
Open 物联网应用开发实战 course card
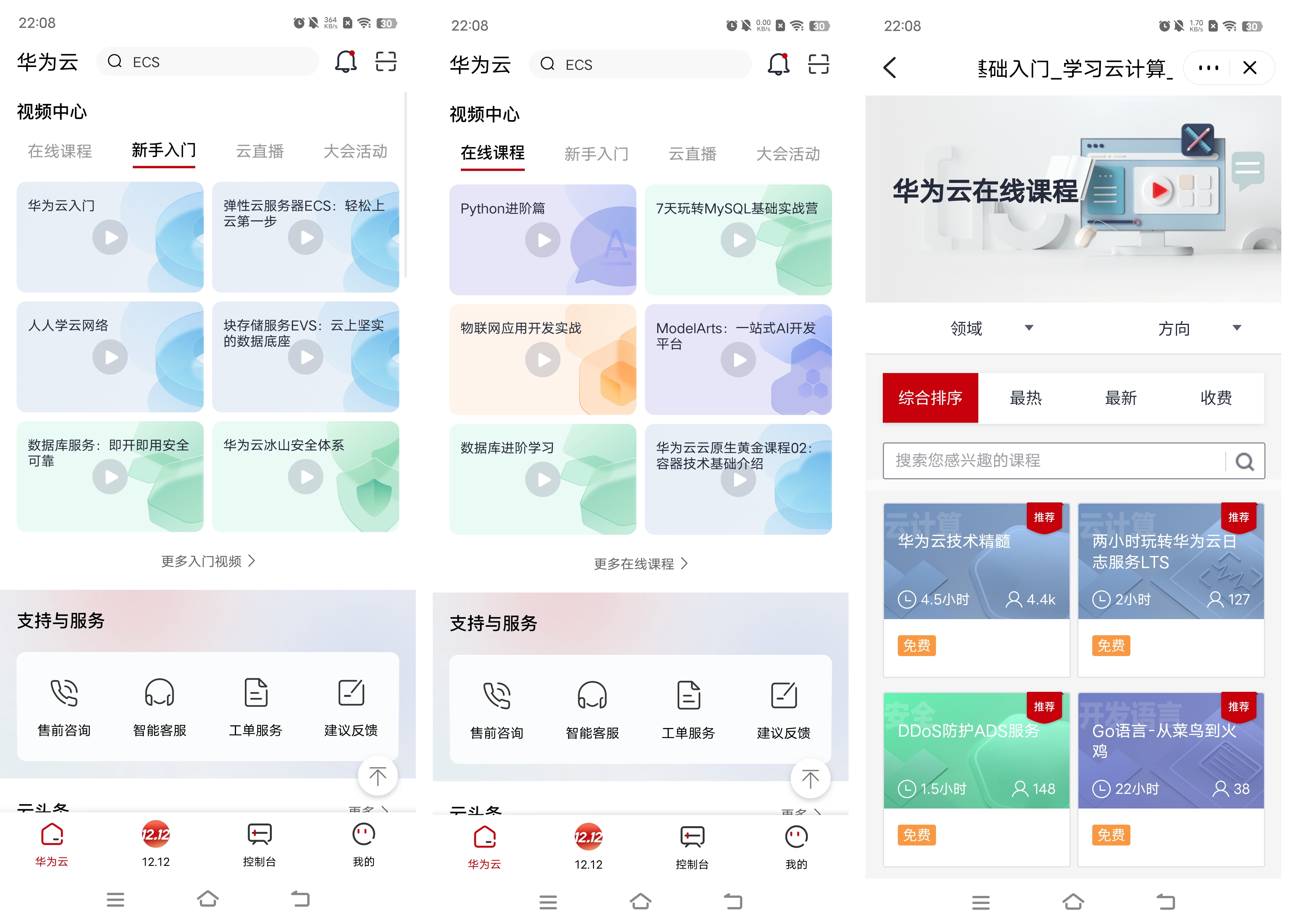(542, 360)
